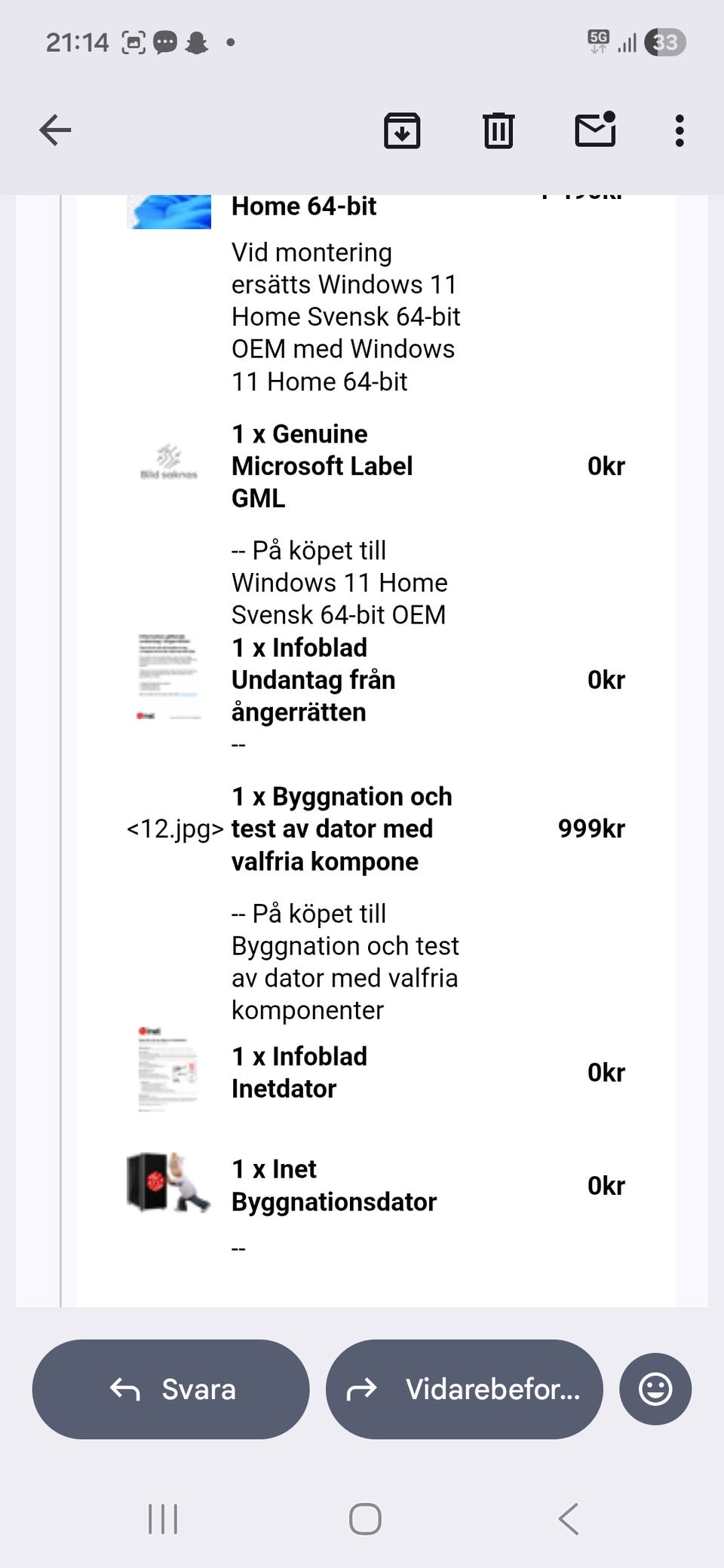
Task: Open the screenshot capture icon in status bar
Action: coord(133,42)
